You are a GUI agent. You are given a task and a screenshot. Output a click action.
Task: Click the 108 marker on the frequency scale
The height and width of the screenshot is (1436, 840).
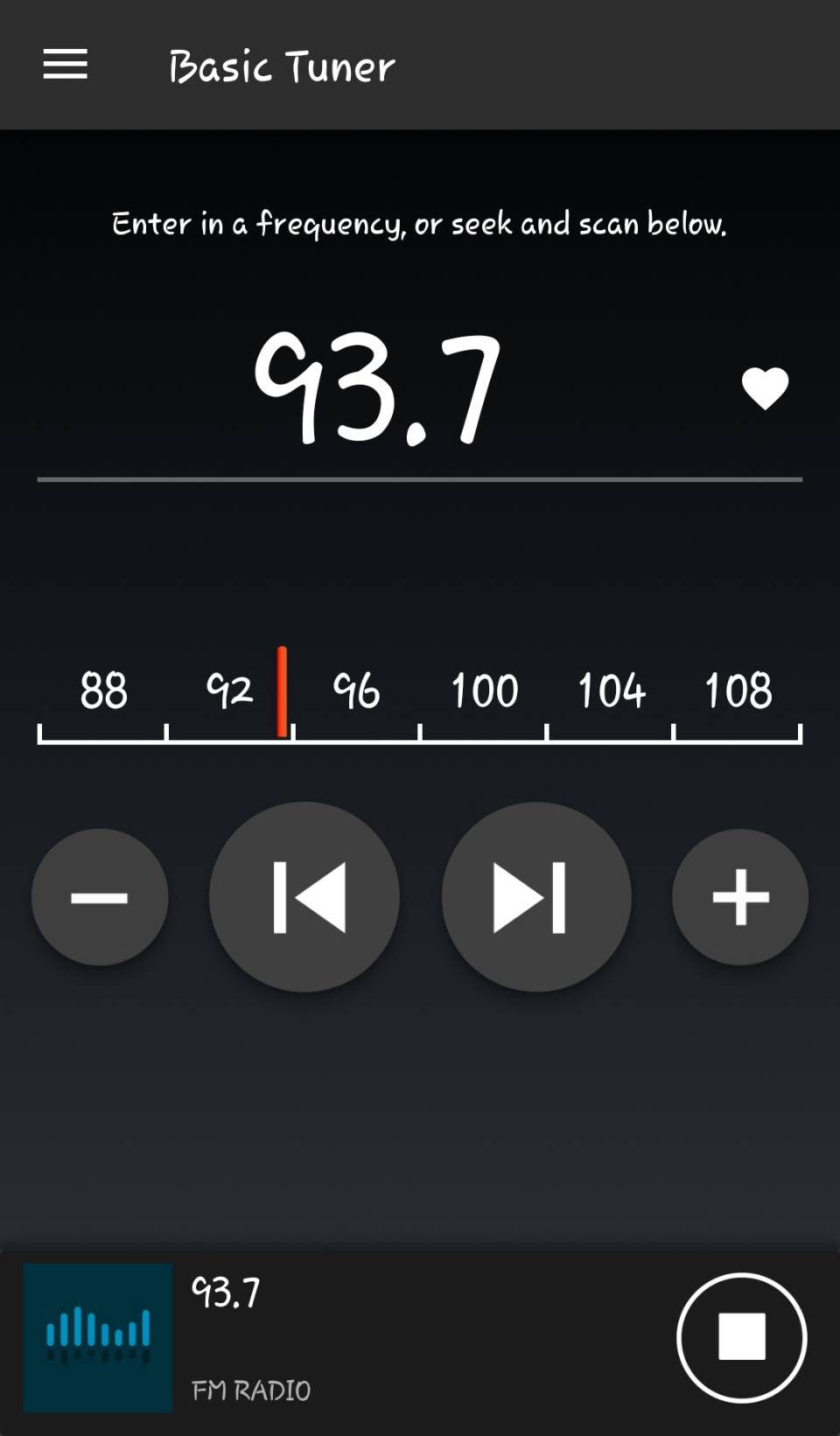coord(738,691)
